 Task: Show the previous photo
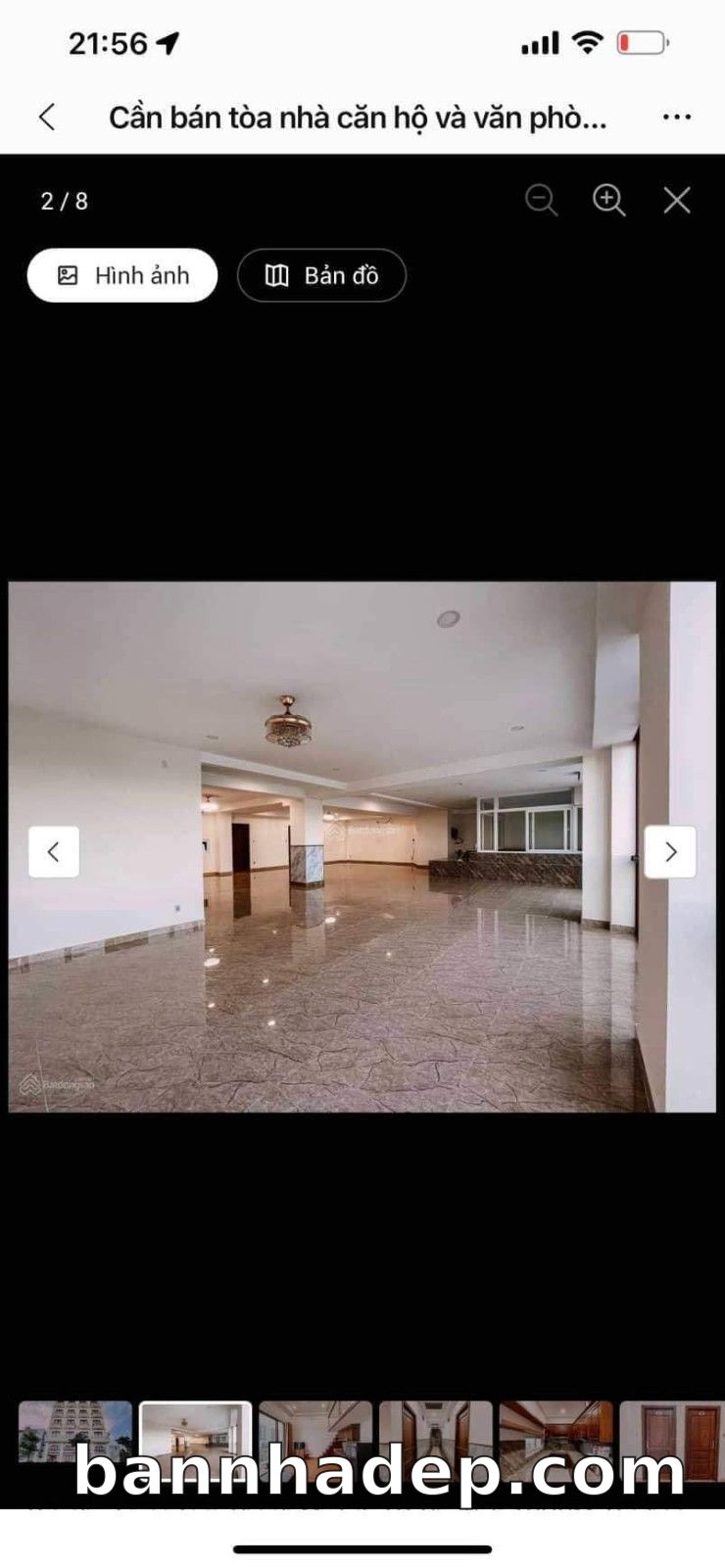[54, 852]
